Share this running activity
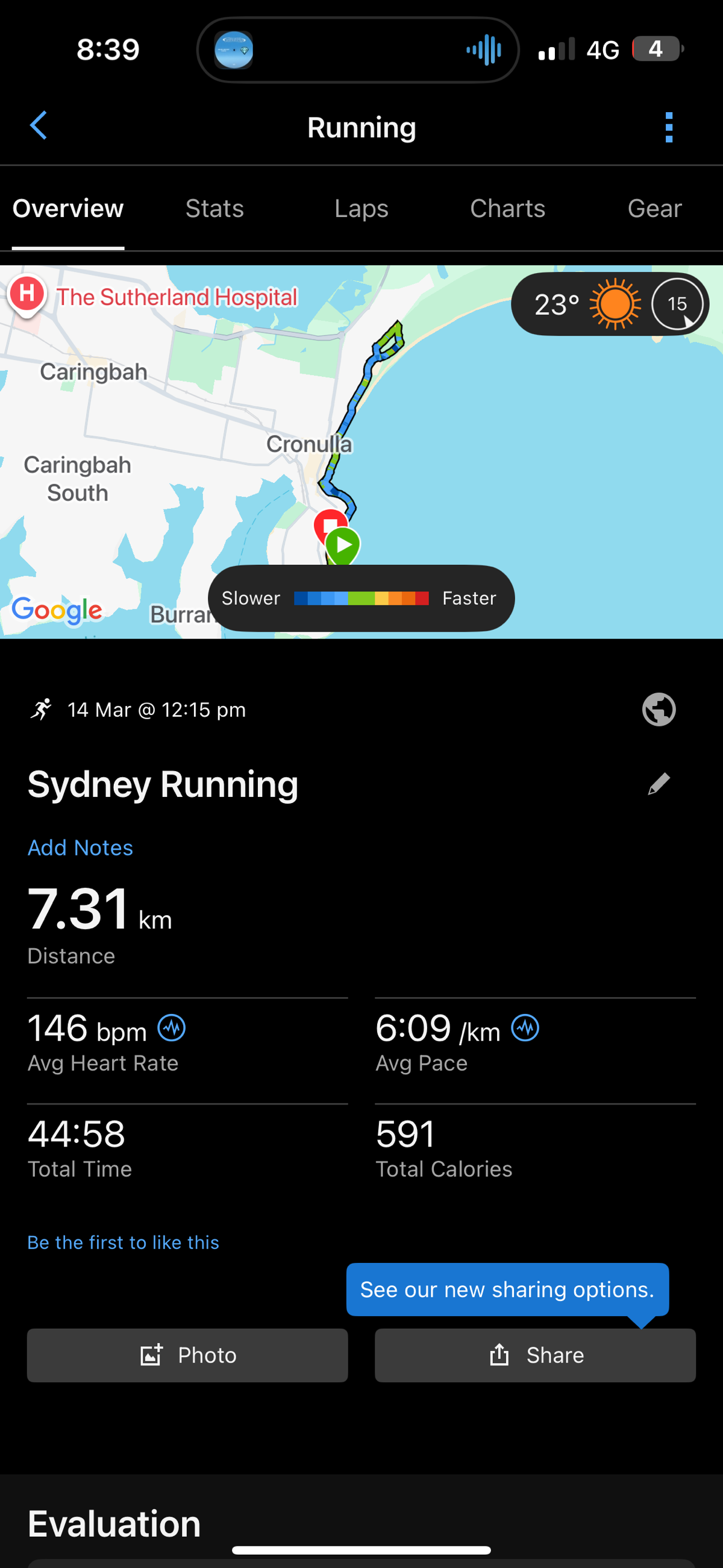Screen dimensions: 723x1568 point(535,1355)
